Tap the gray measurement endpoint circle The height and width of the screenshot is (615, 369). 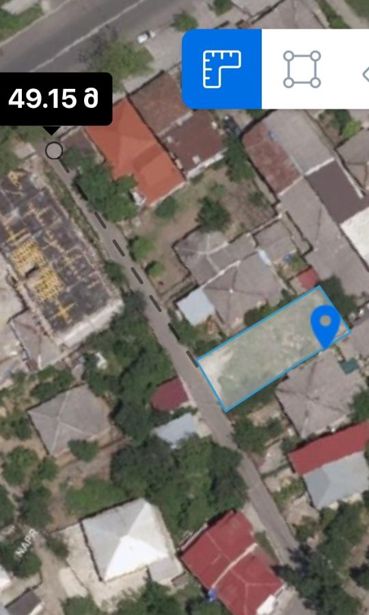tap(54, 151)
